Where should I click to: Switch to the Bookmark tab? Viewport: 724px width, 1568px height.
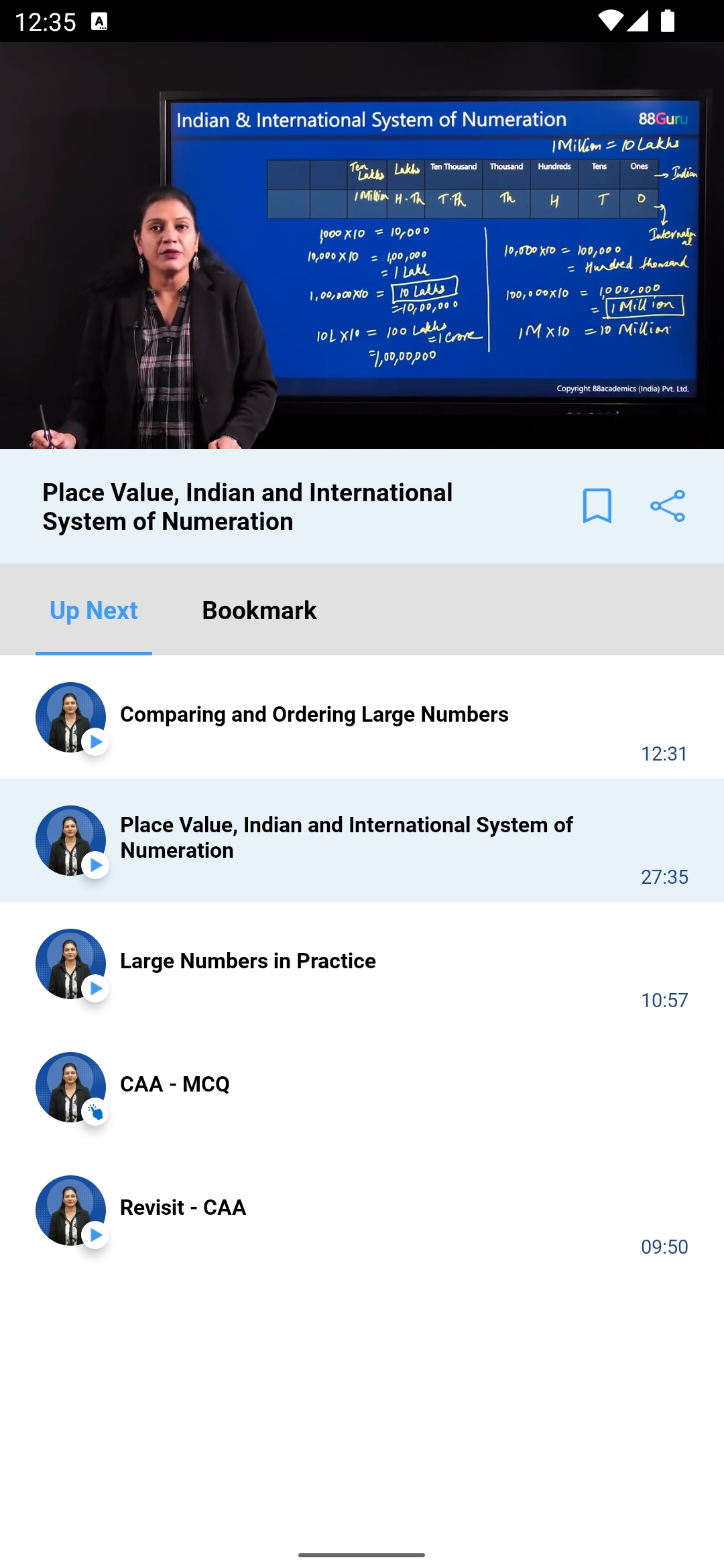[259, 610]
